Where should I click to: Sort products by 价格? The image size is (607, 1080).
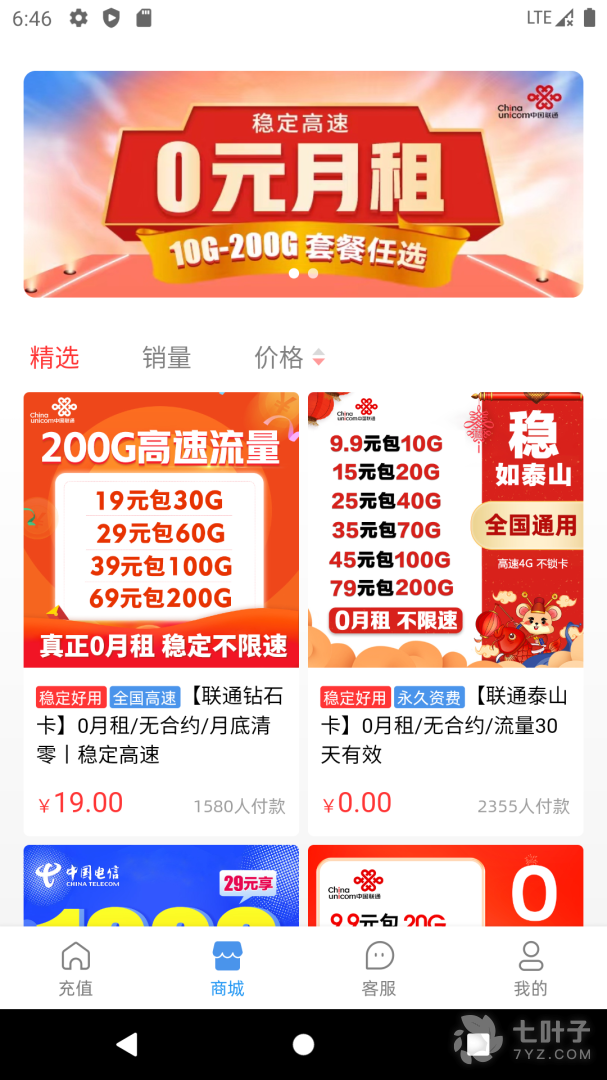tap(288, 357)
